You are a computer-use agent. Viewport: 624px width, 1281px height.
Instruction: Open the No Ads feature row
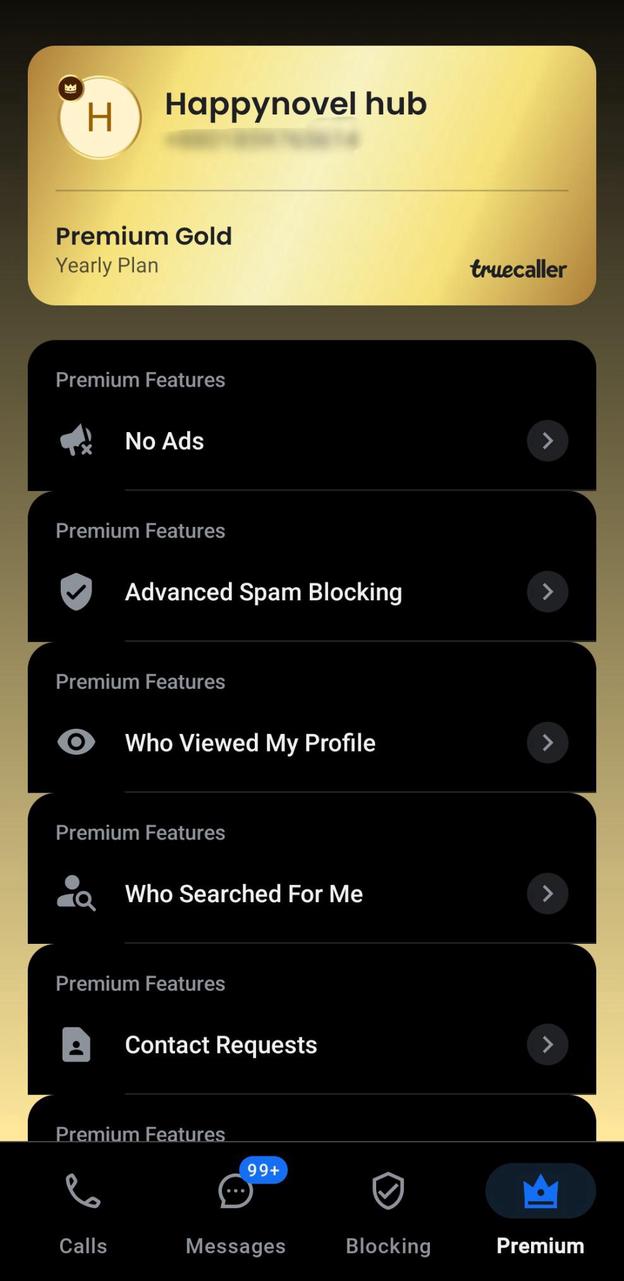[311, 441]
